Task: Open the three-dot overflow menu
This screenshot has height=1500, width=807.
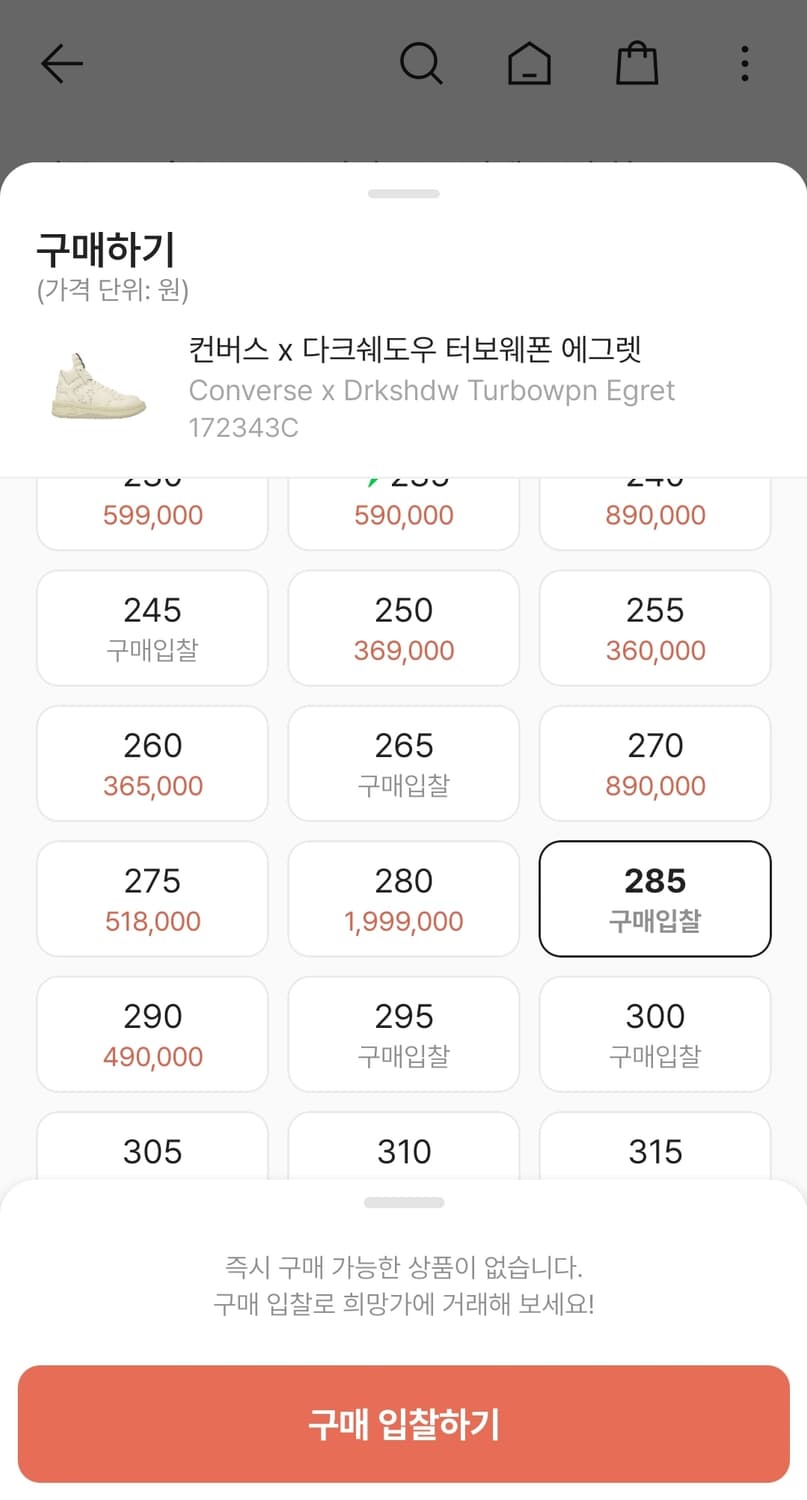Action: click(745, 63)
